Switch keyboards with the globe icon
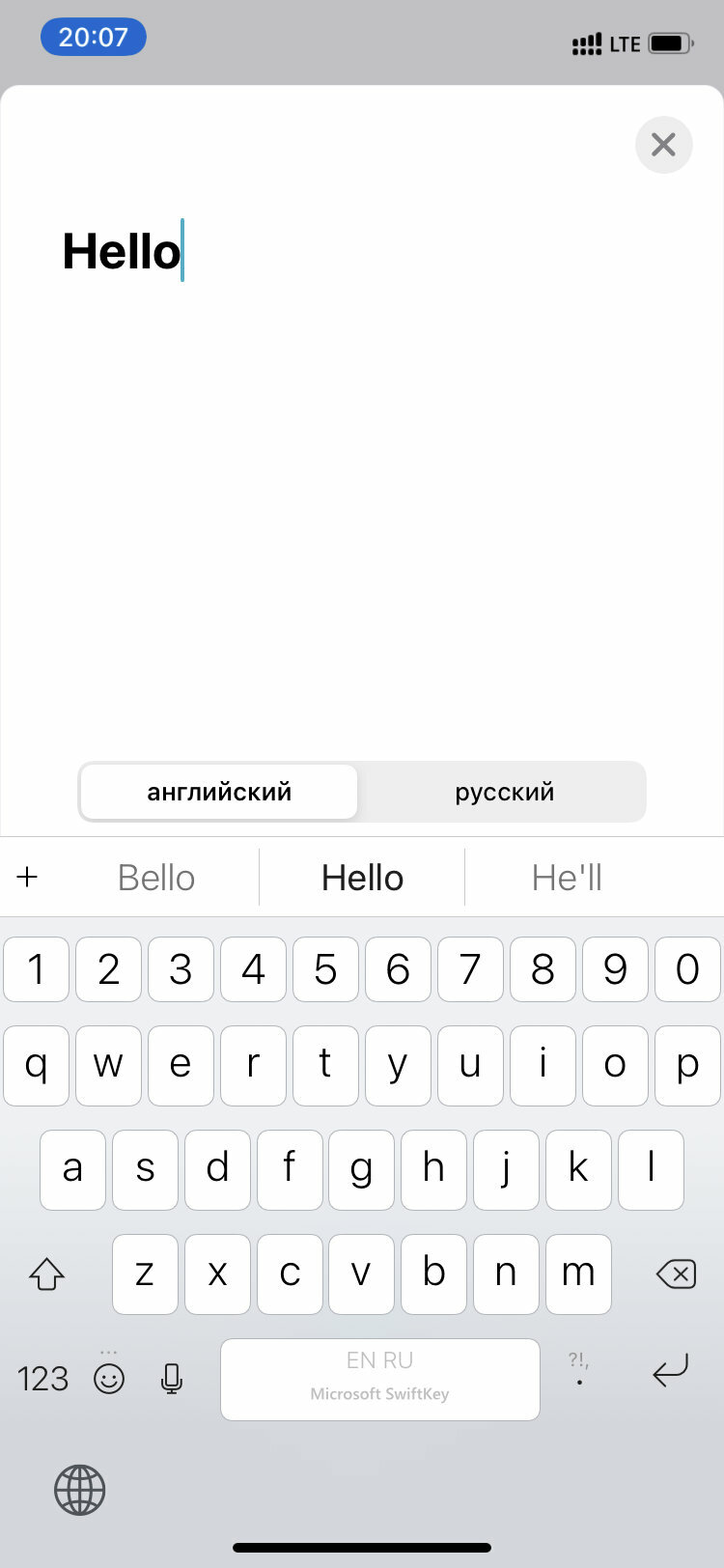 pyautogui.click(x=79, y=1489)
